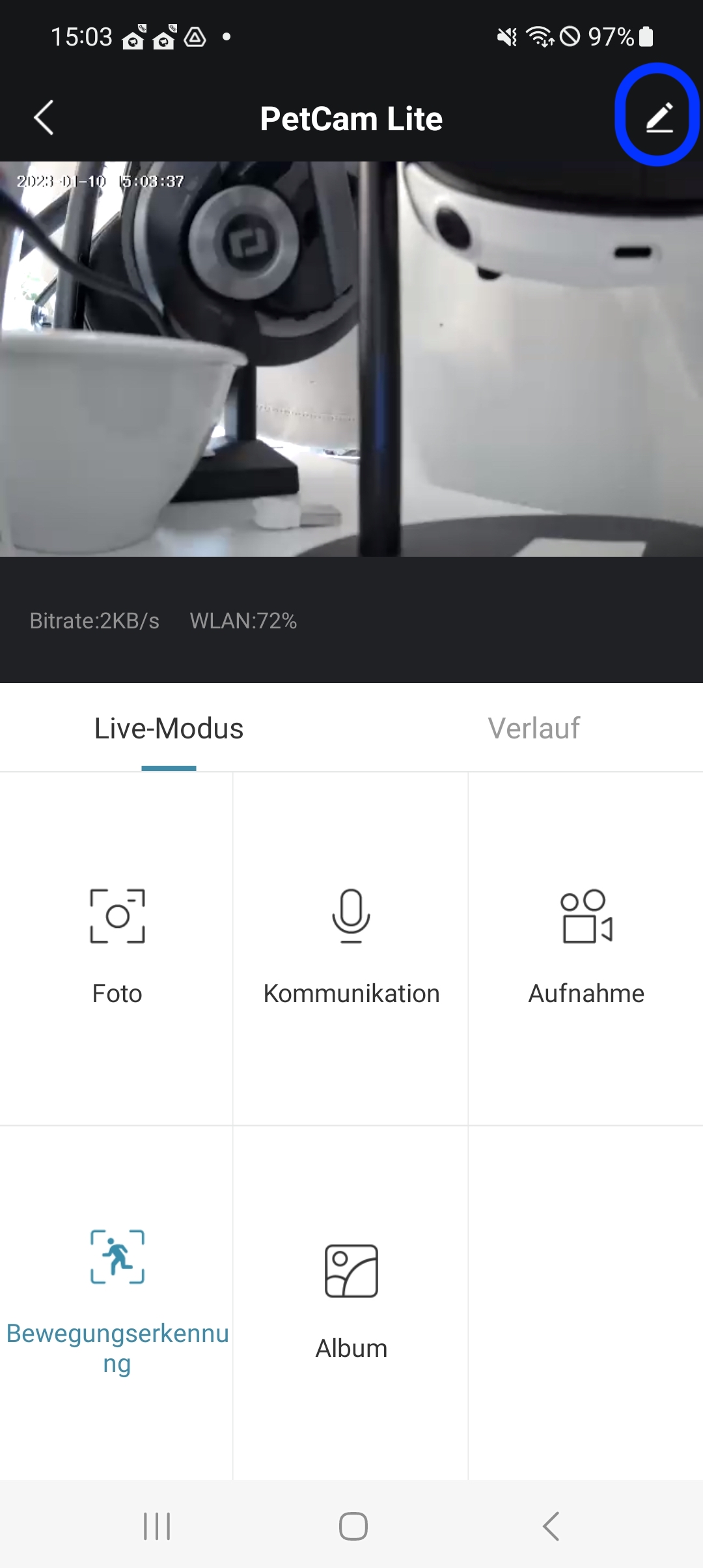The width and height of the screenshot is (703, 1568).
Task: Tap the system home button
Action: point(353,1526)
